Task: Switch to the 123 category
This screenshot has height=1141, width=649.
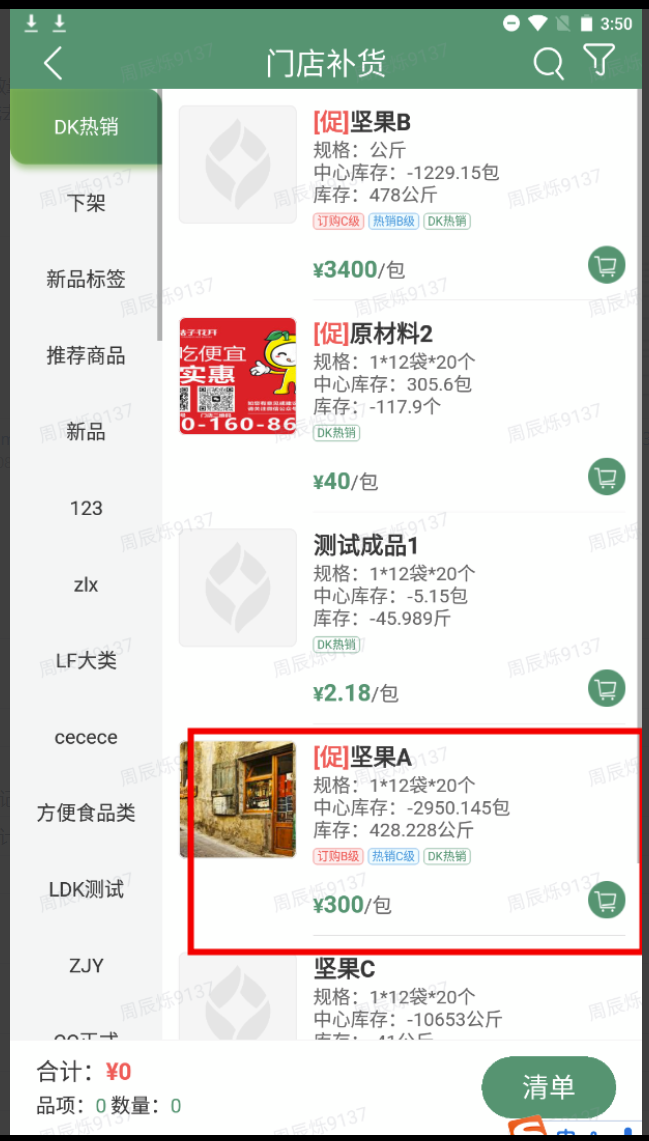Action: (86, 508)
